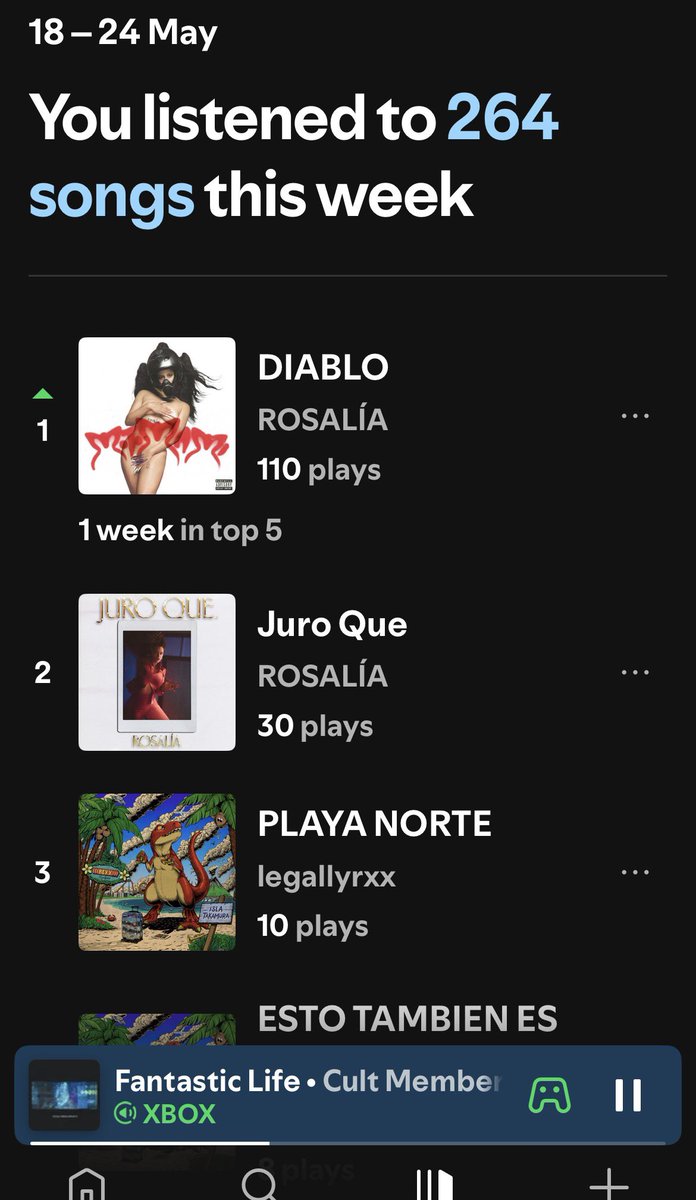Open the Create plus tab

[x=608, y=1184]
